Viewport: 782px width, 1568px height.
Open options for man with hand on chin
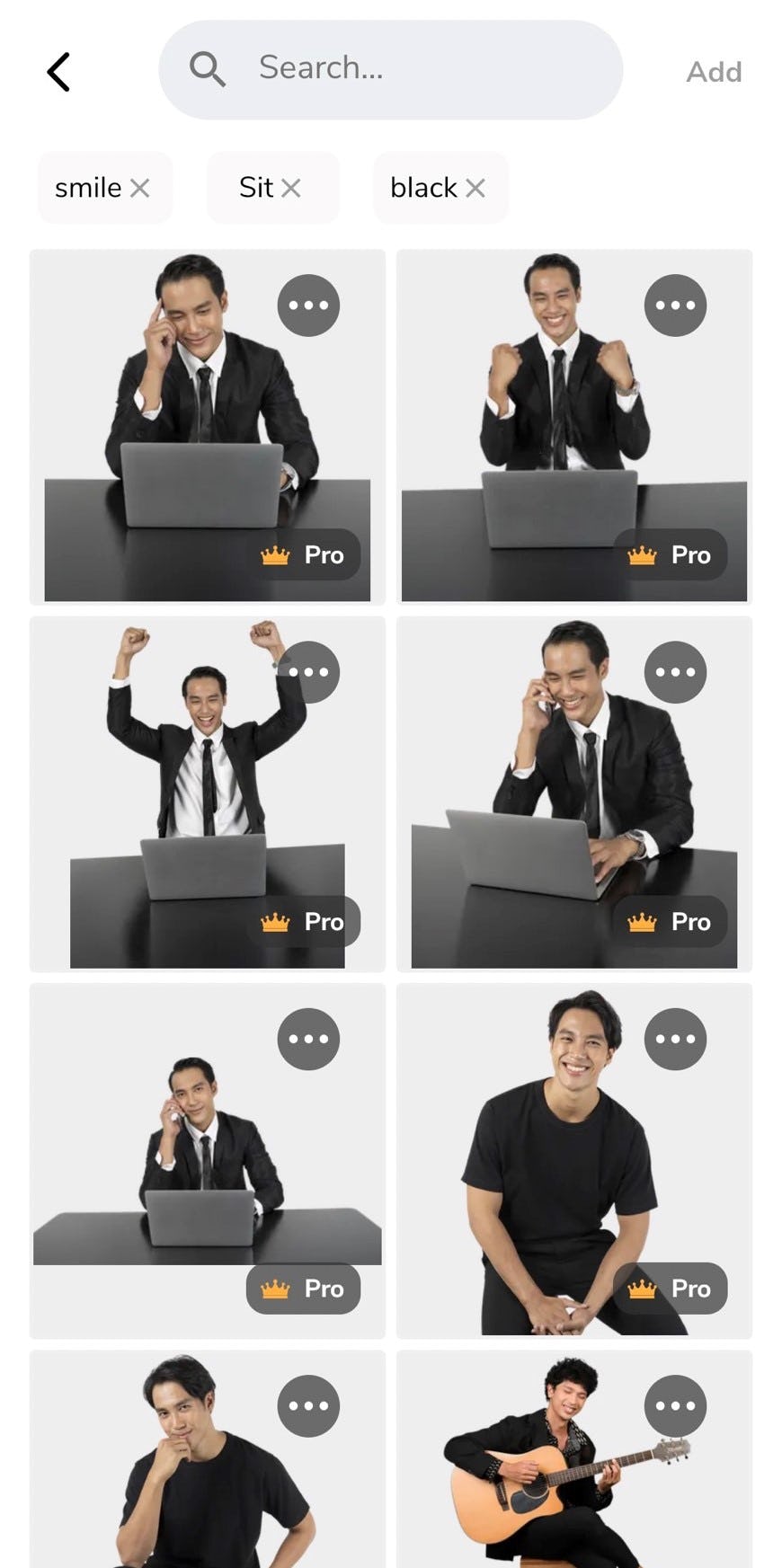click(308, 1405)
